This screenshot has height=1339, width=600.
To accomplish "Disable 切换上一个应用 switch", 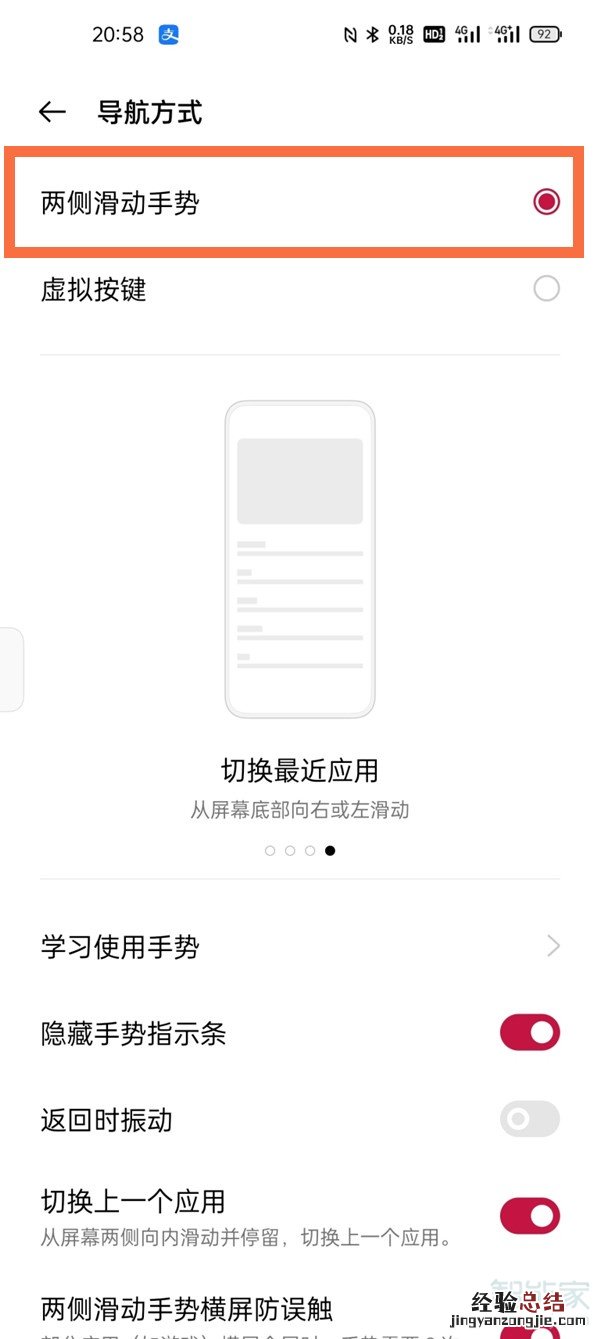I will pos(529,1216).
